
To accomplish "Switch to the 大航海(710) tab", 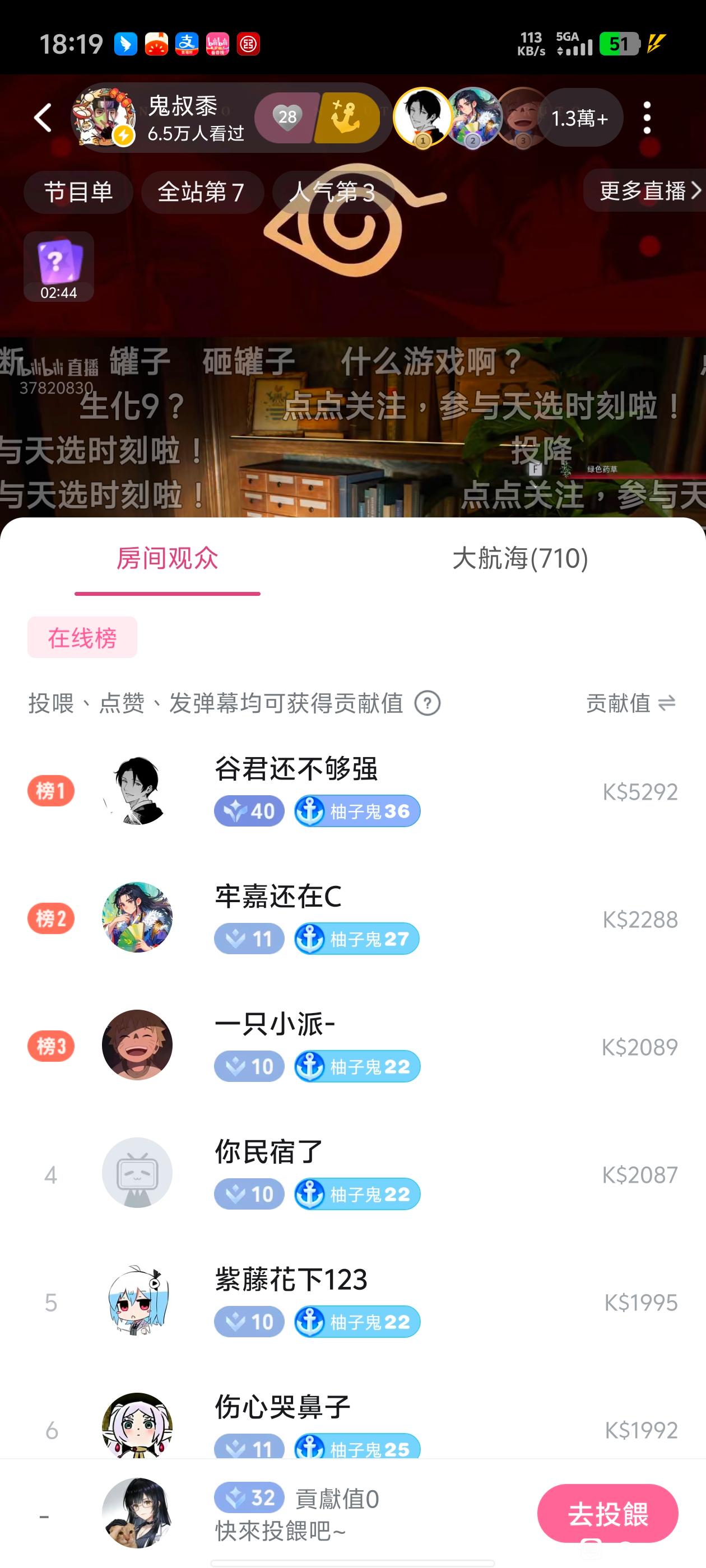I will 519,558.
